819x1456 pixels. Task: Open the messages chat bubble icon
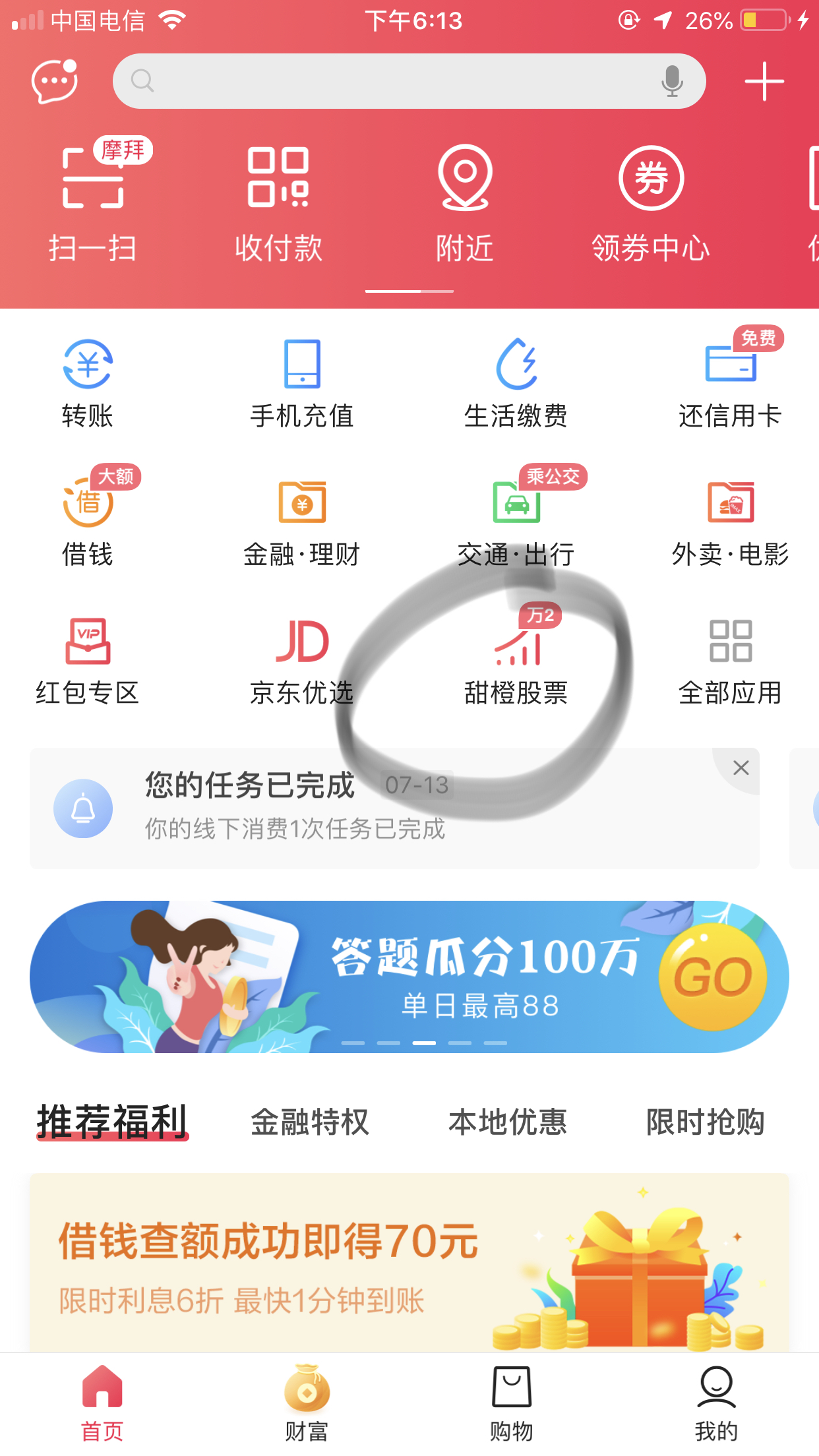[x=55, y=81]
